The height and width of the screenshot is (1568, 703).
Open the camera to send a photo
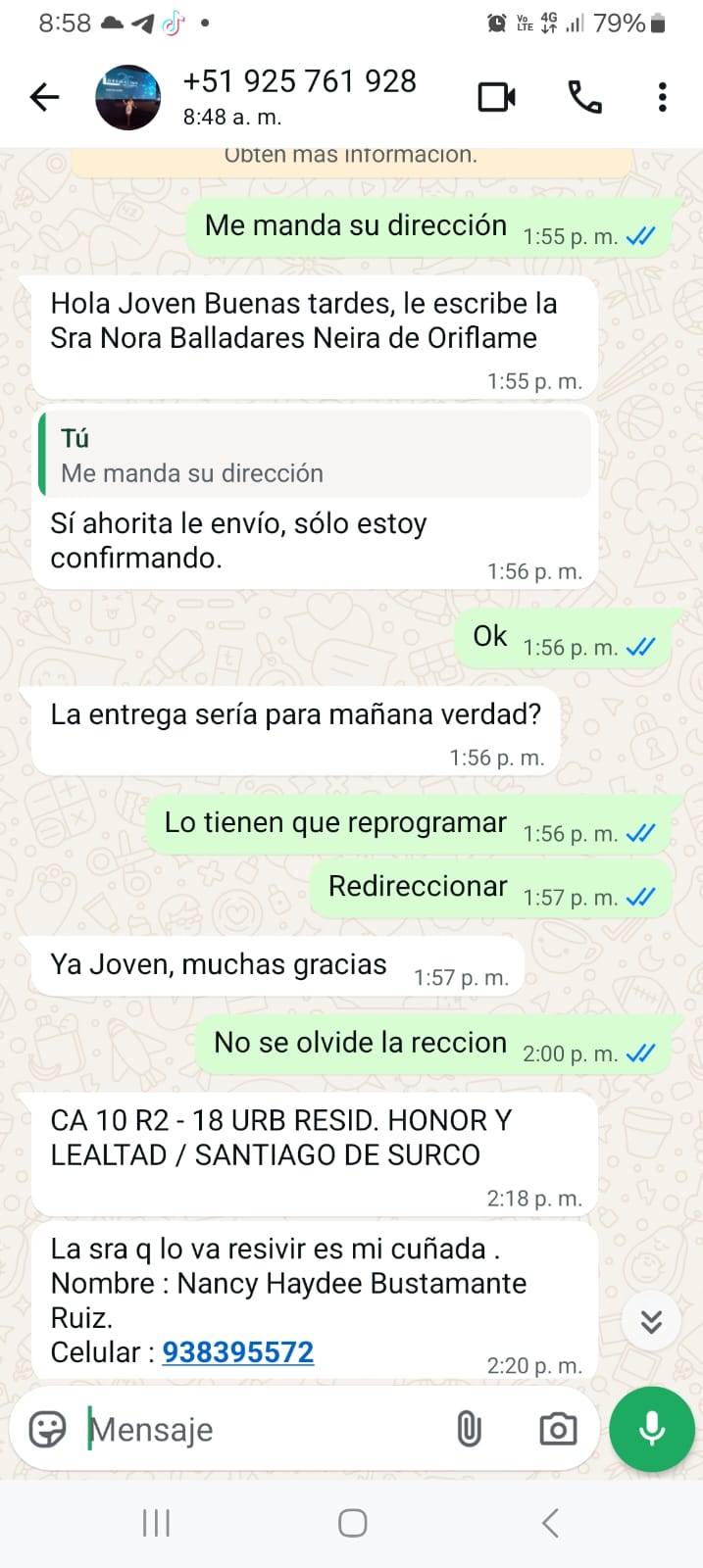[558, 1430]
